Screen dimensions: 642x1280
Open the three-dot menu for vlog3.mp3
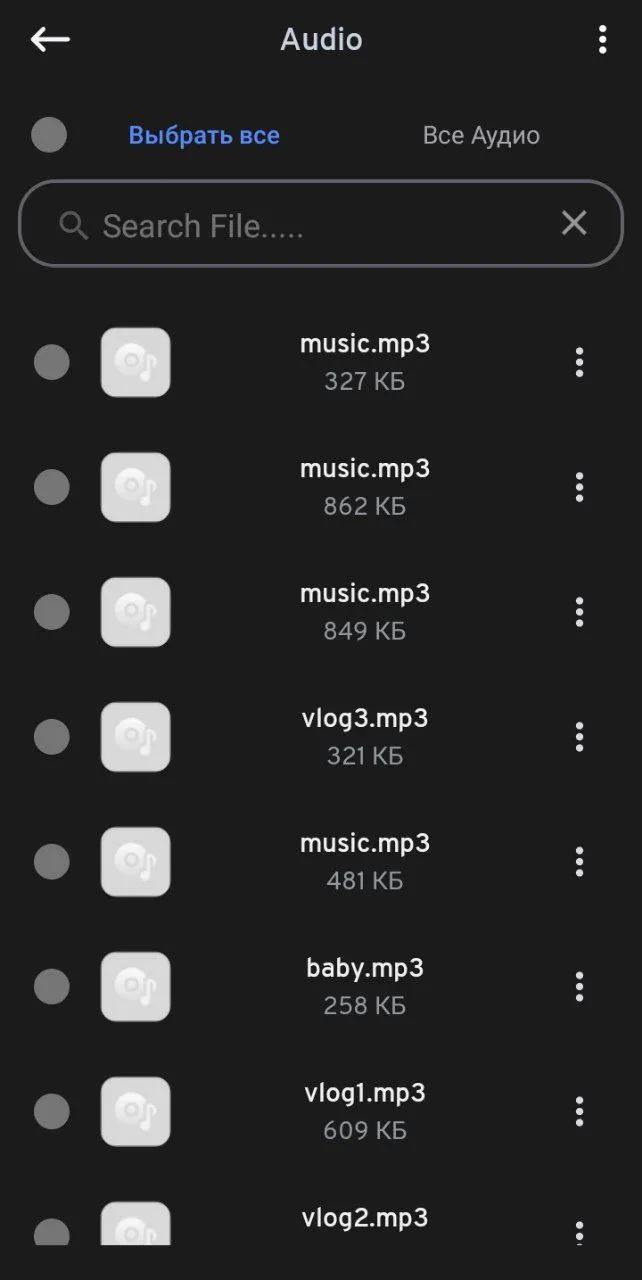coord(579,737)
